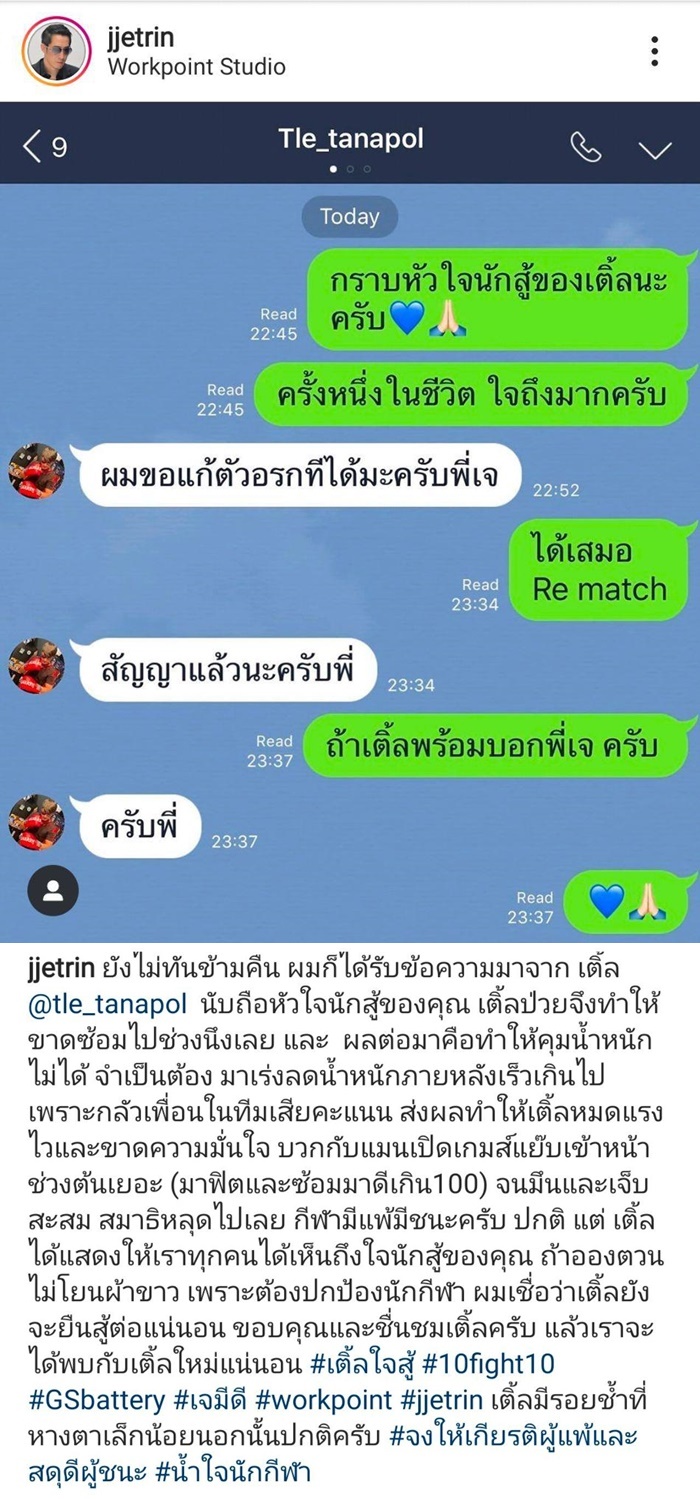This screenshot has width=700, height=1499.
Task: Open the jjetrin username in the post header
Action: pos(140,38)
